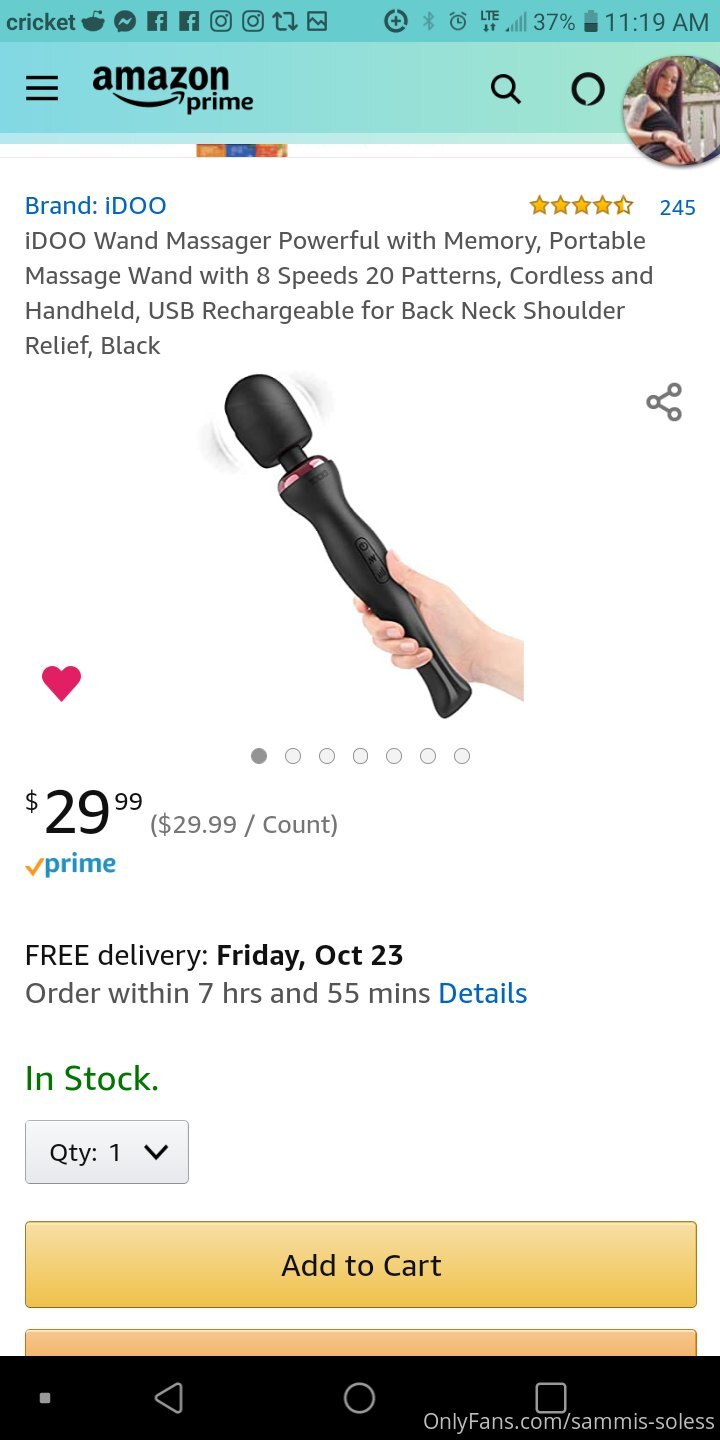Open Amazon search
This screenshot has height=1440, width=720.
pyautogui.click(x=506, y=90)
